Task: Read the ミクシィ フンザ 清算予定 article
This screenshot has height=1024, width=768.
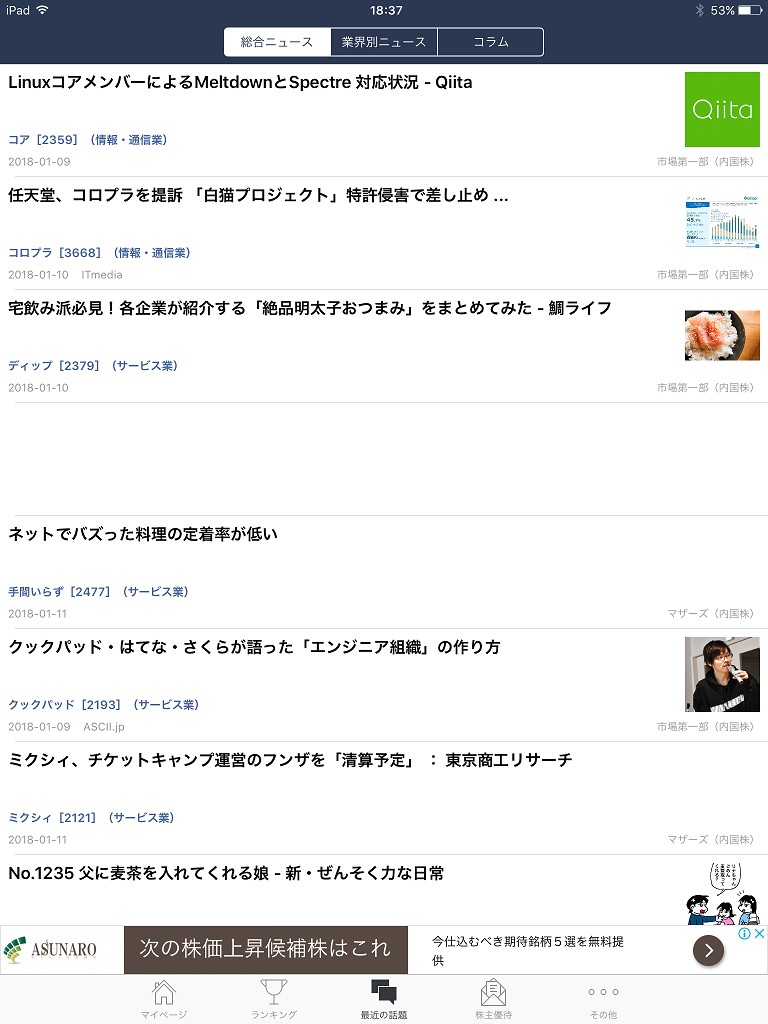Action: (290, 761)
